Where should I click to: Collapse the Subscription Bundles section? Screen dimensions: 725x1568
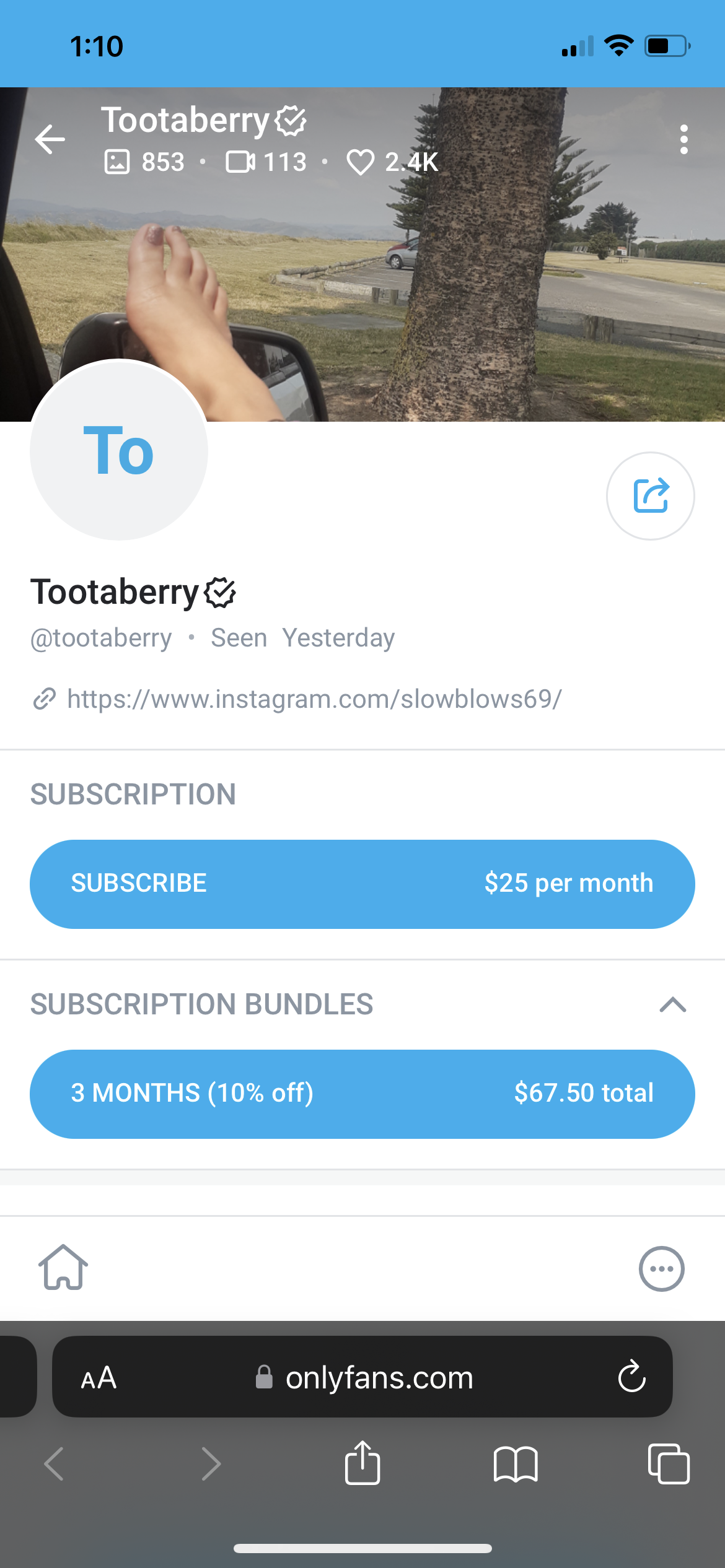(x=673, y=1004)
